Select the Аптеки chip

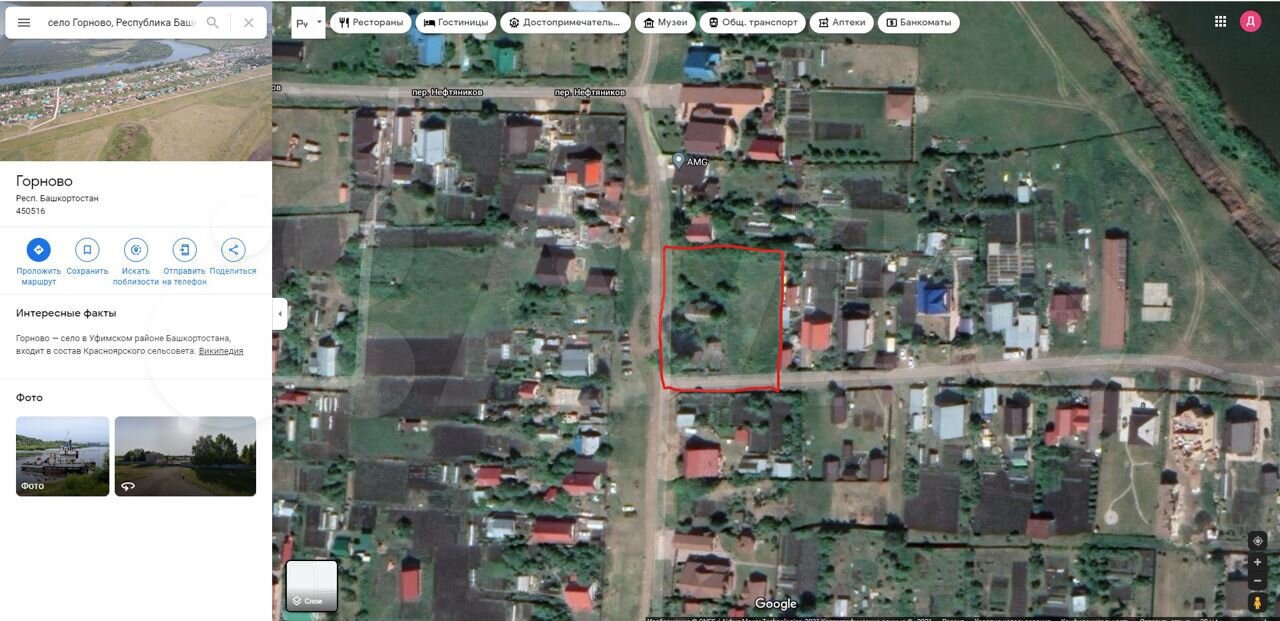click(841, 22)
